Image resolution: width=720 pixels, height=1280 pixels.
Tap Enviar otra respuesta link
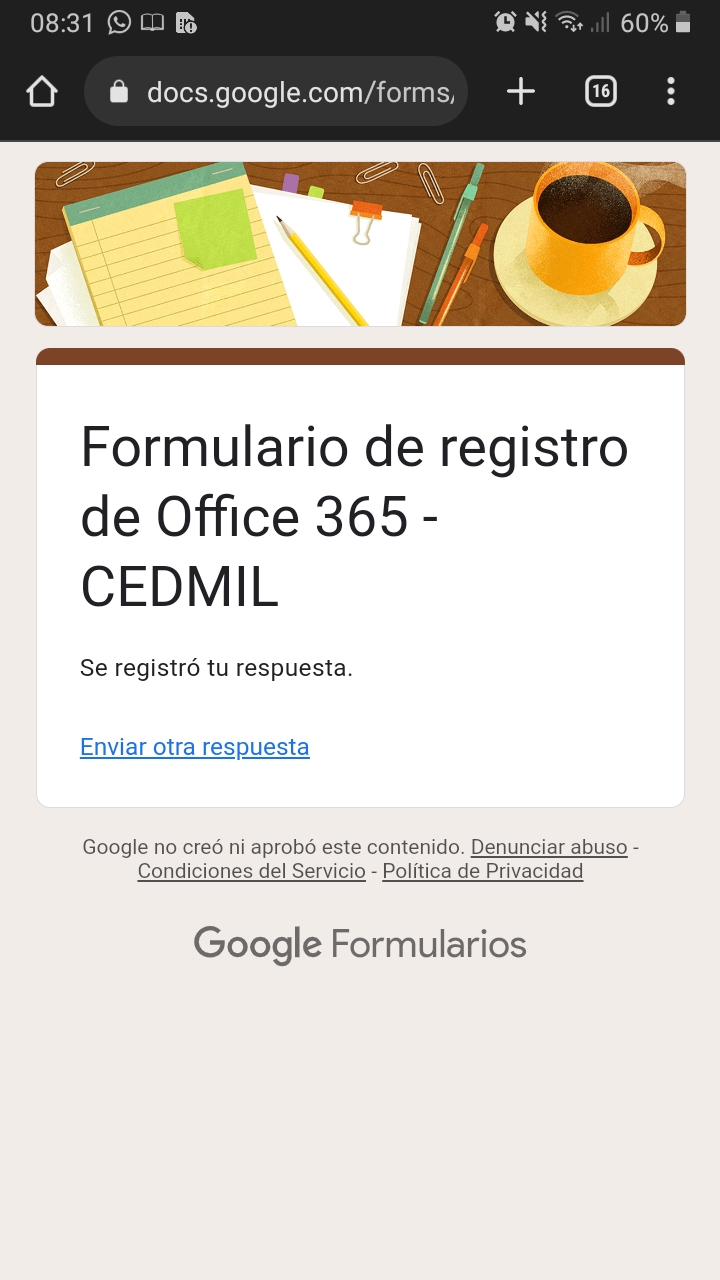(x=195, y=747)
